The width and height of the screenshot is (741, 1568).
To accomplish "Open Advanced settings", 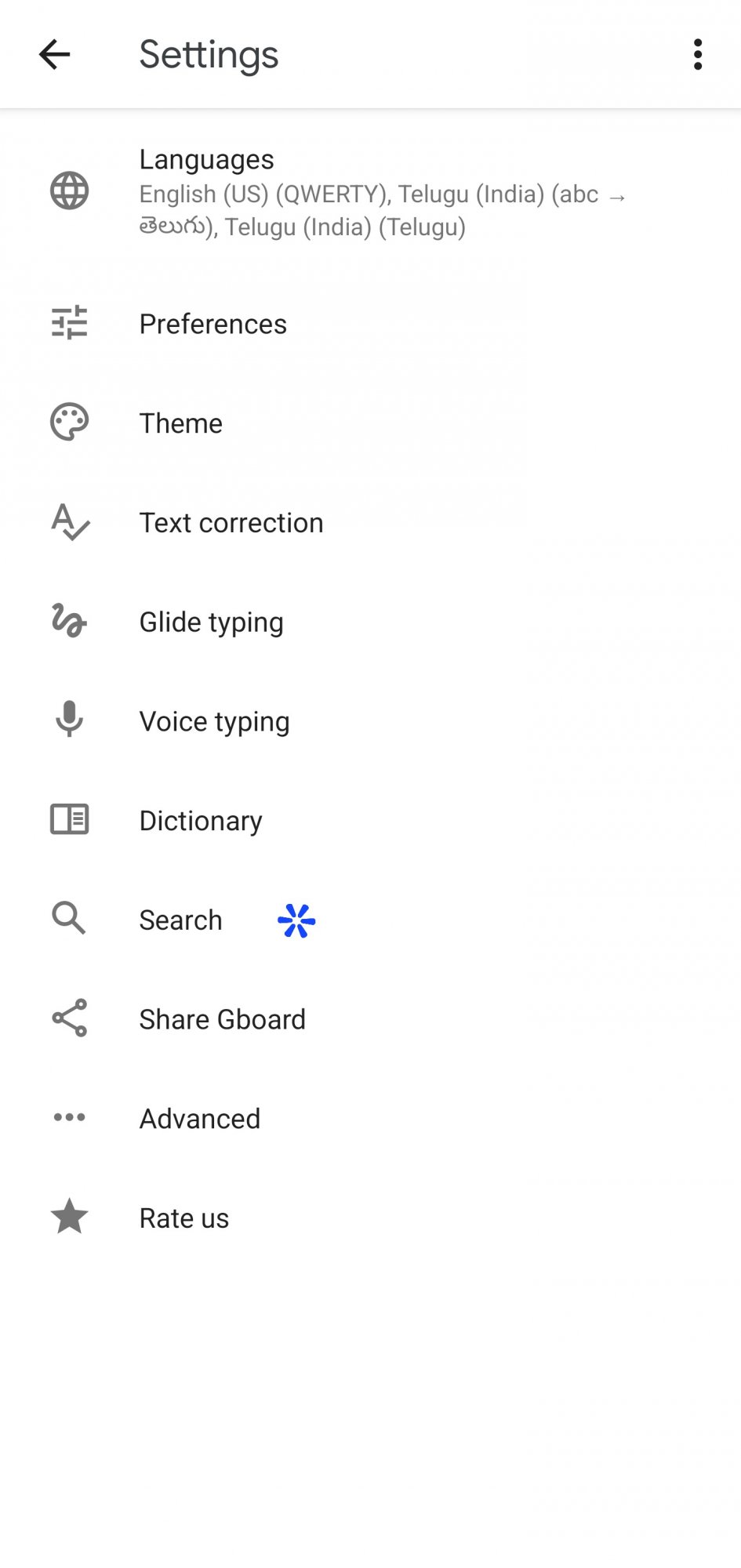I will point(370,1119).
